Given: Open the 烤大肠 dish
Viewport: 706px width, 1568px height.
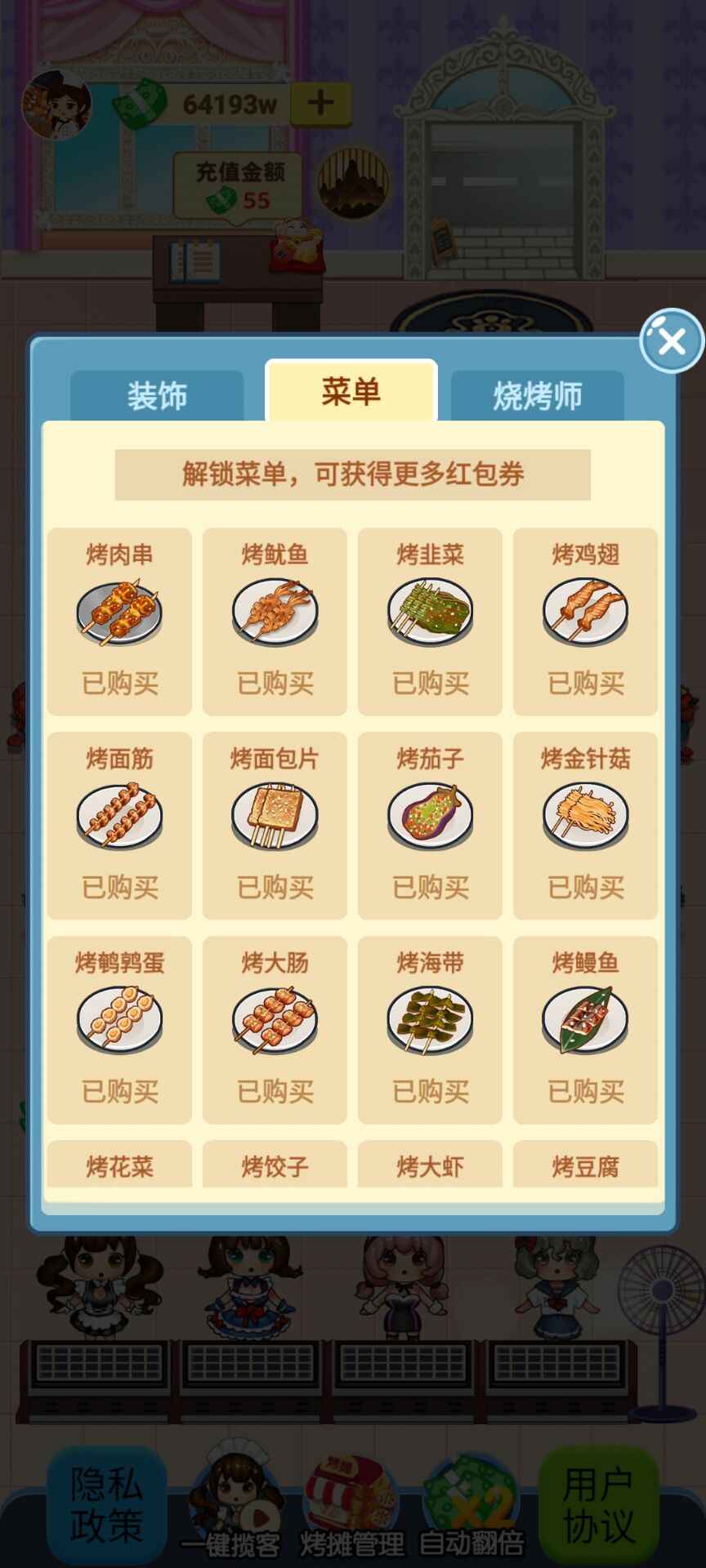Looking at the screenshot, I should (x=275, y=1030).
